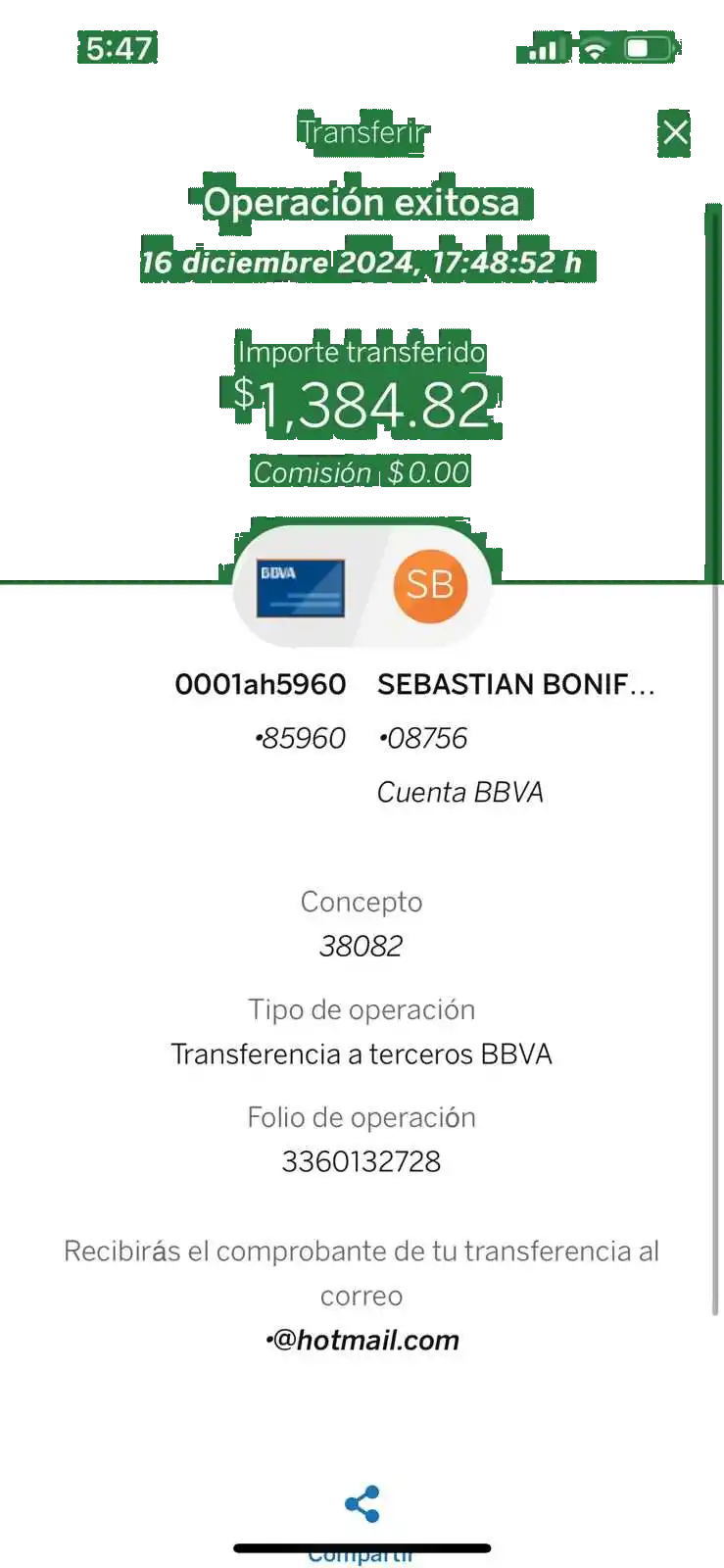Close the transfer confirmation screen

tap(675, 132)
